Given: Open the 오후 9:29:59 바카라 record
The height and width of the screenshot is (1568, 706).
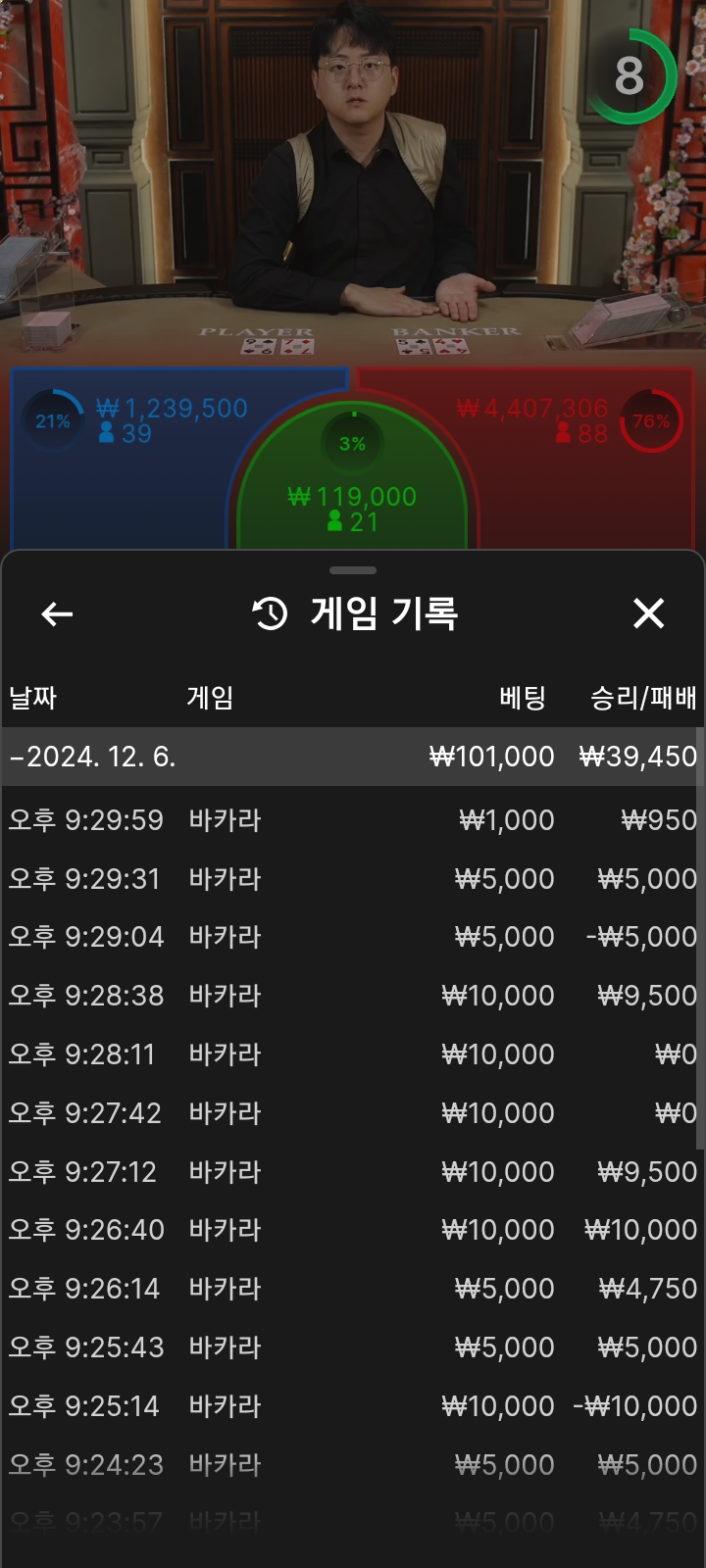Looking at the screenshot, I should 351,820.
